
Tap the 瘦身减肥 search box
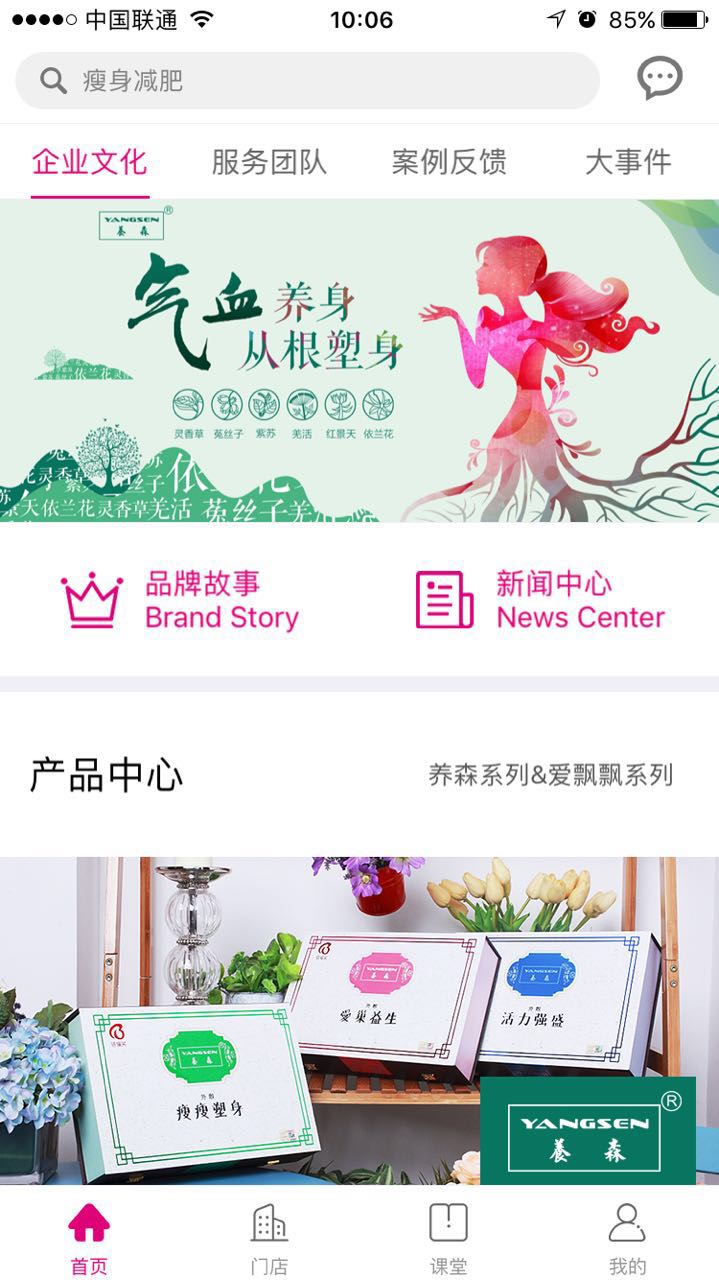tap(307, 80)
